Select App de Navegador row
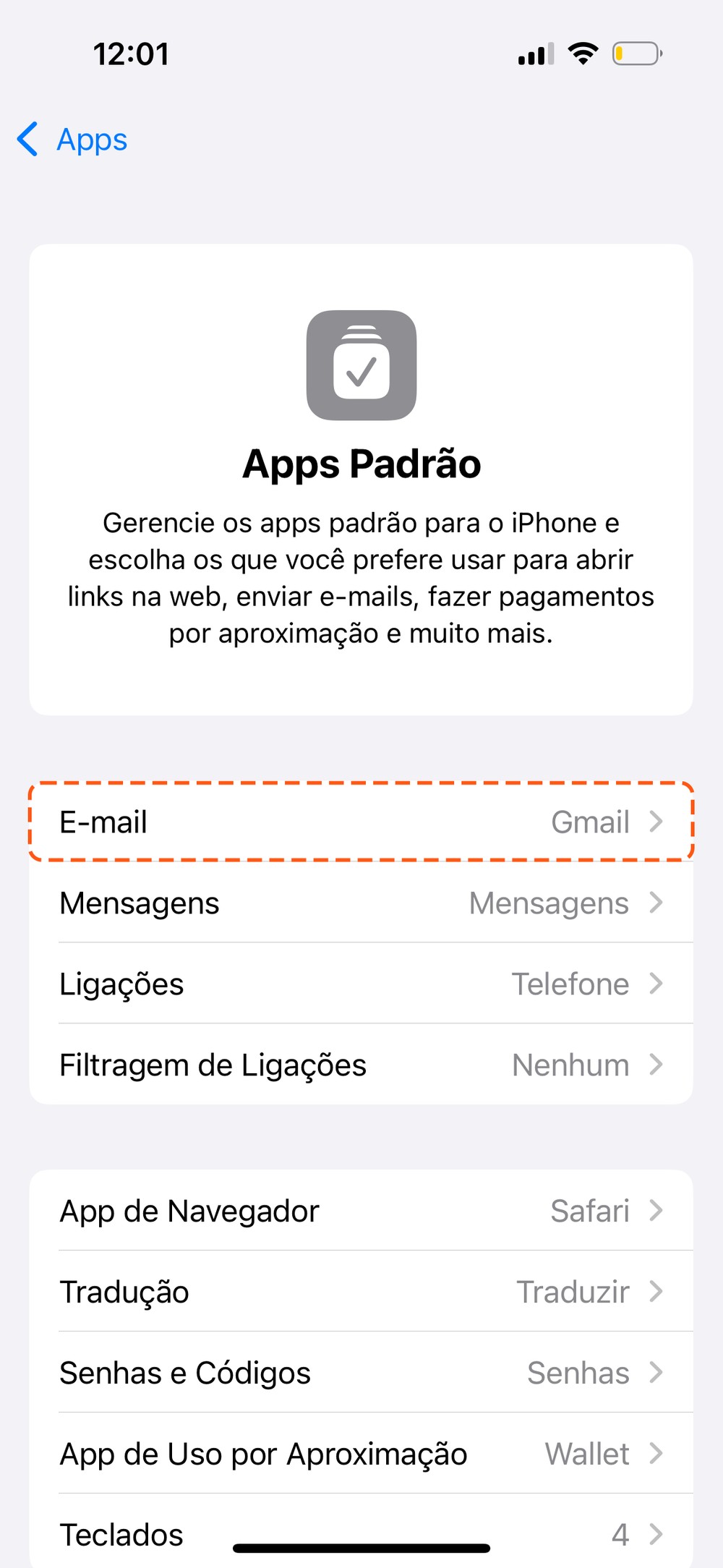 (361, 1211)
